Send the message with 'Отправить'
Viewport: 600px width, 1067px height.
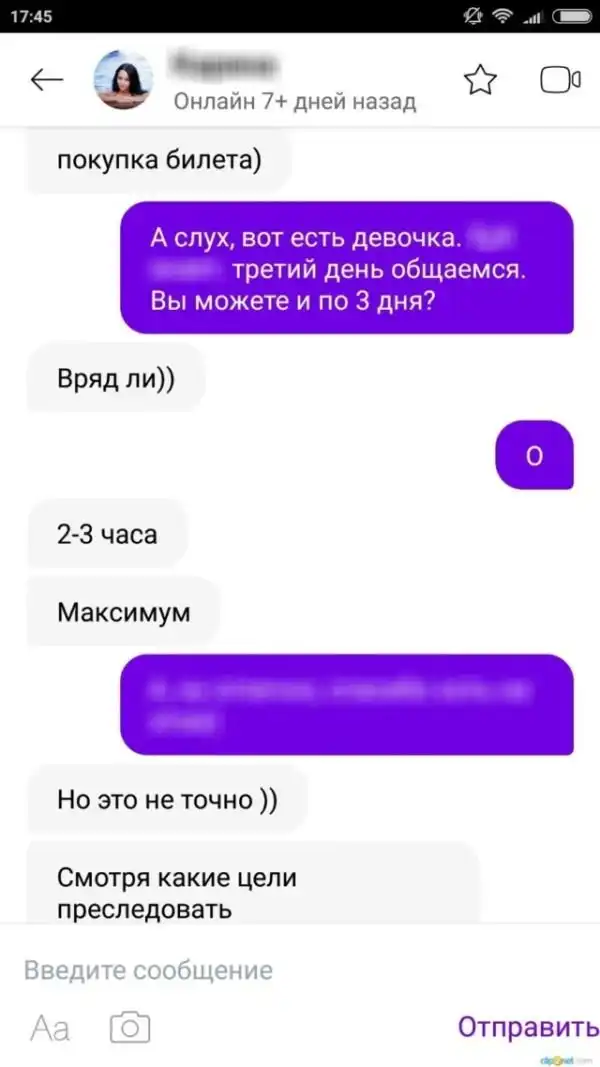coord(527,1027)
